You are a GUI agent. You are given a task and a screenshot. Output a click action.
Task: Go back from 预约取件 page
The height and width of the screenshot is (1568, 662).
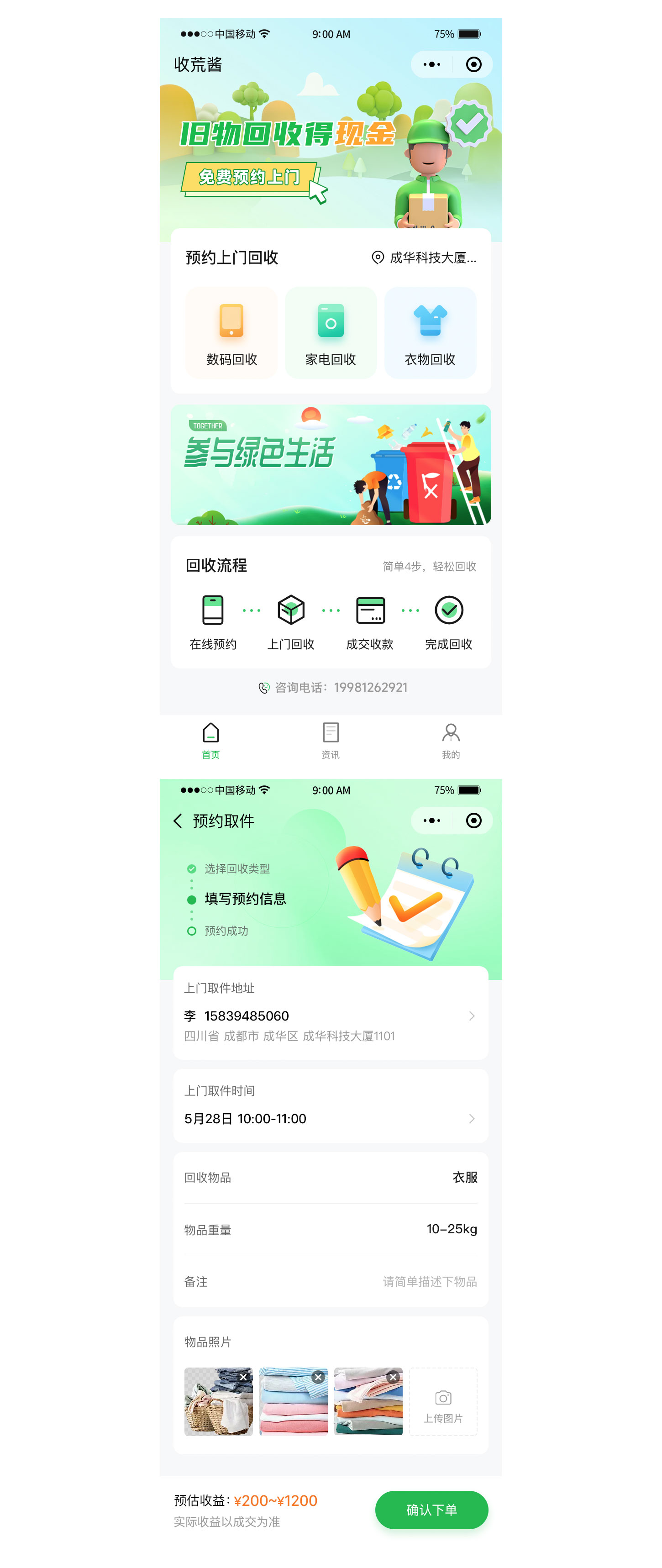pyautogui.click(x=178, y=821)
